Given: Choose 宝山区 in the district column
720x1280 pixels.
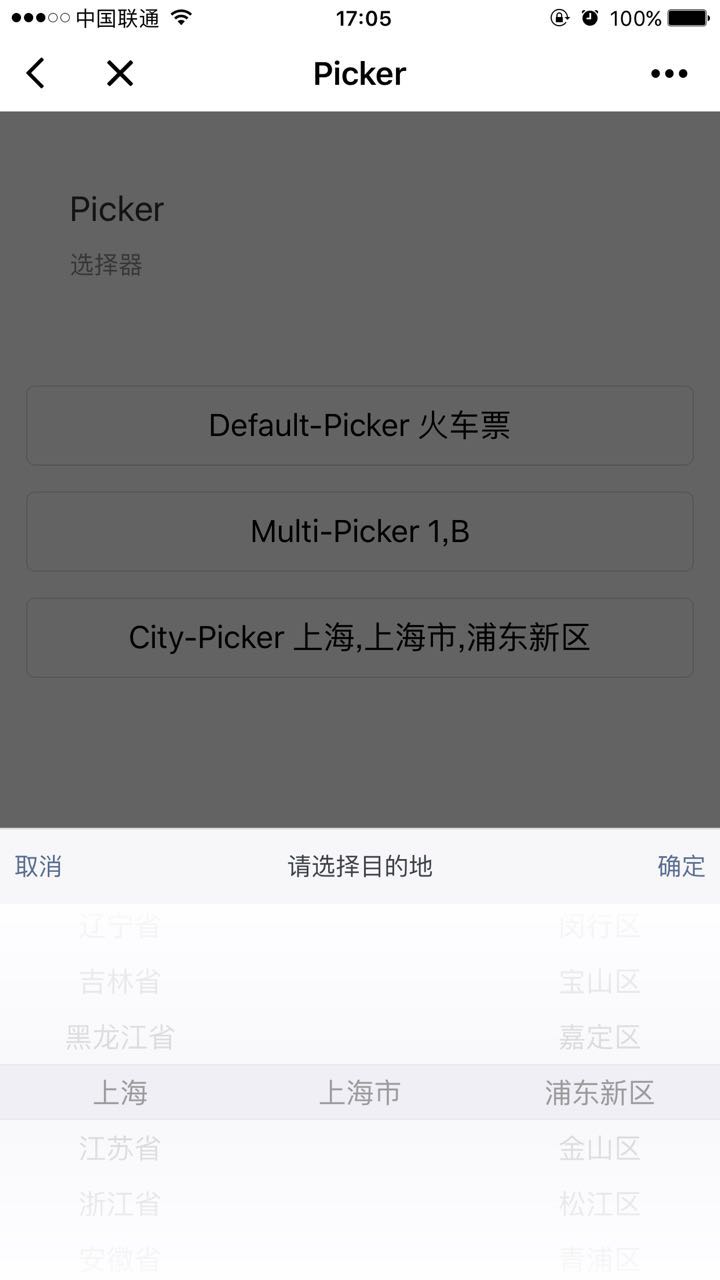Looking at the screenshot, I should [600, 982].
